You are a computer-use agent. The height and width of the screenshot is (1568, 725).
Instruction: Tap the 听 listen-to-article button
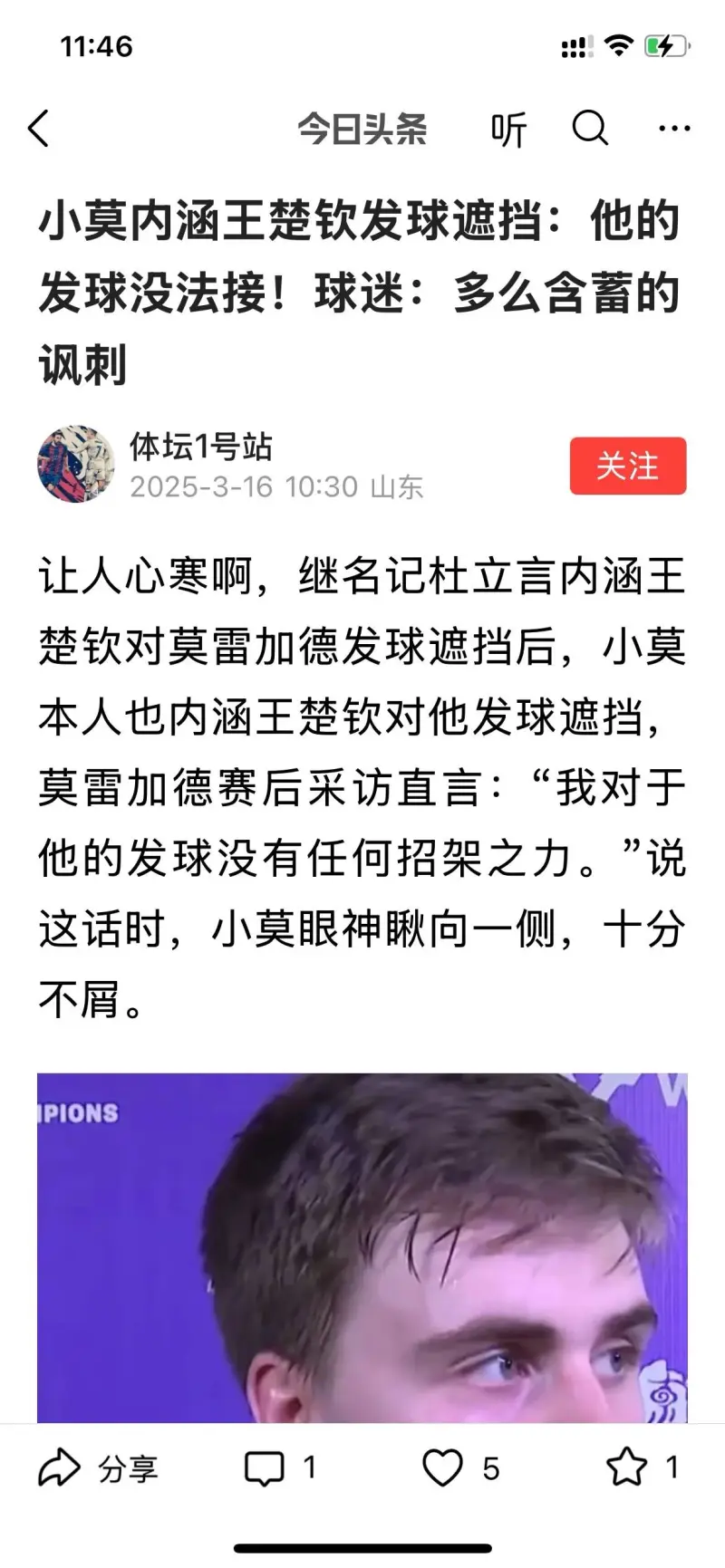508,130
